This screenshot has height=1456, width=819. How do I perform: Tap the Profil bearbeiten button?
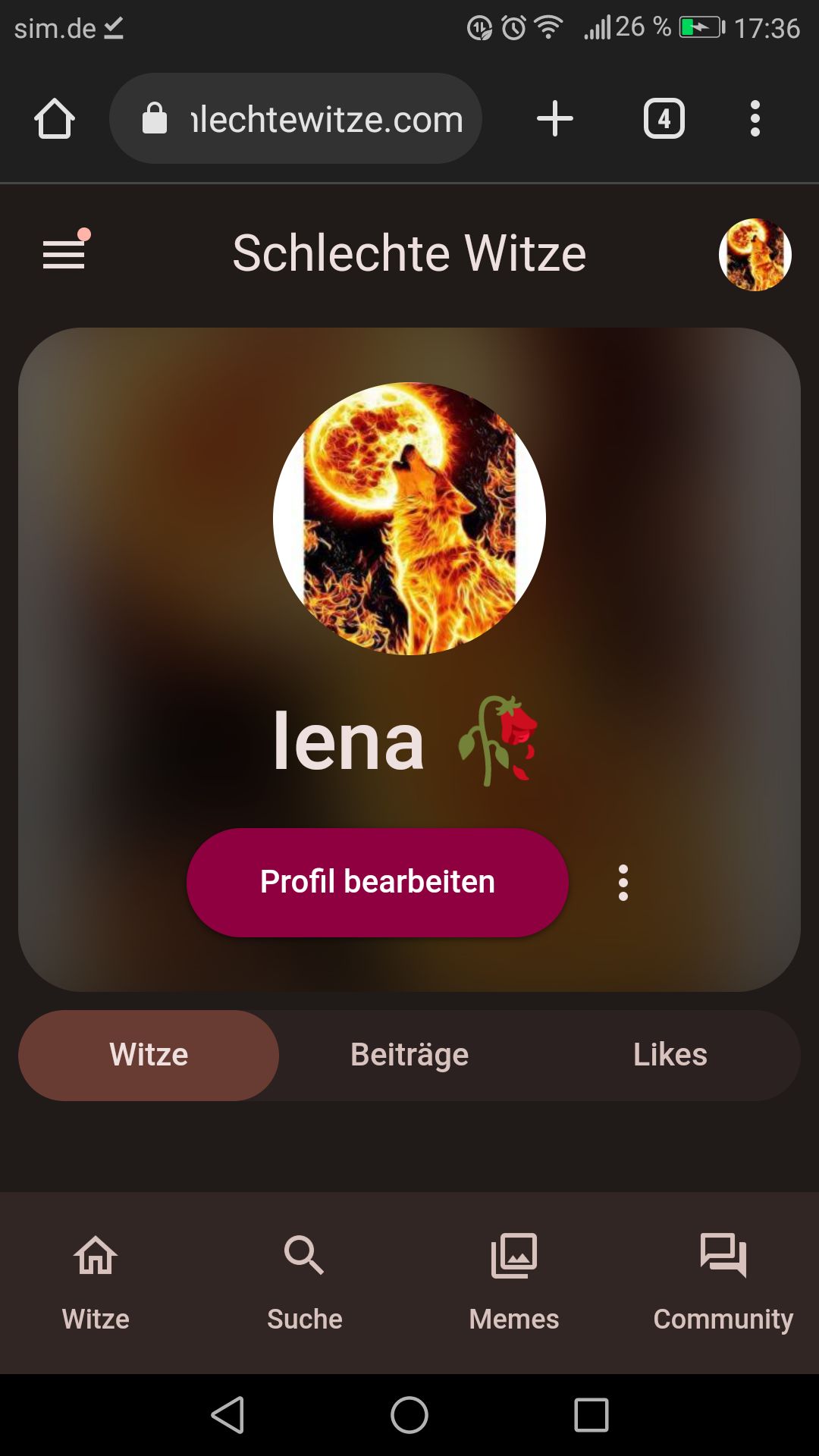[378, 882]
